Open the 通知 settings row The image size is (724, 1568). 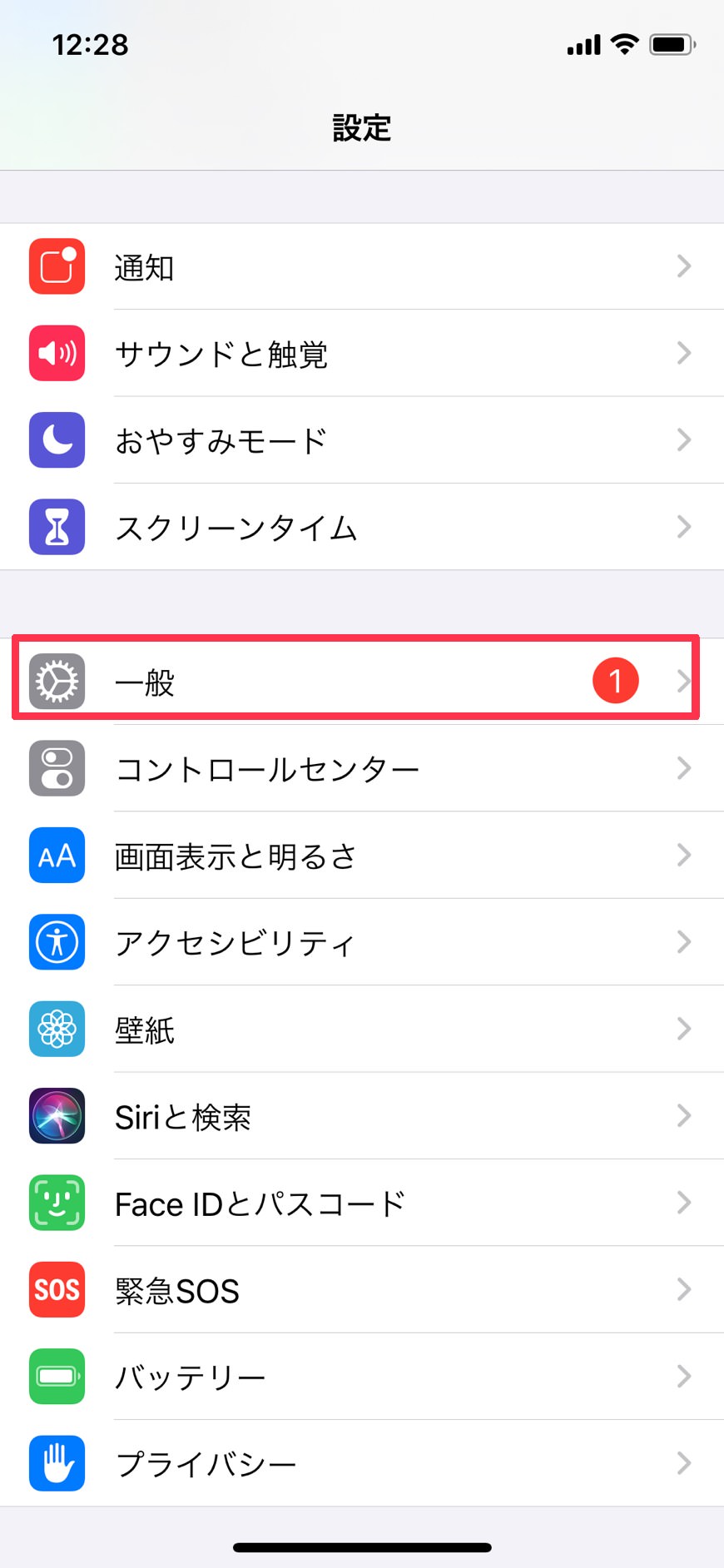362,266
